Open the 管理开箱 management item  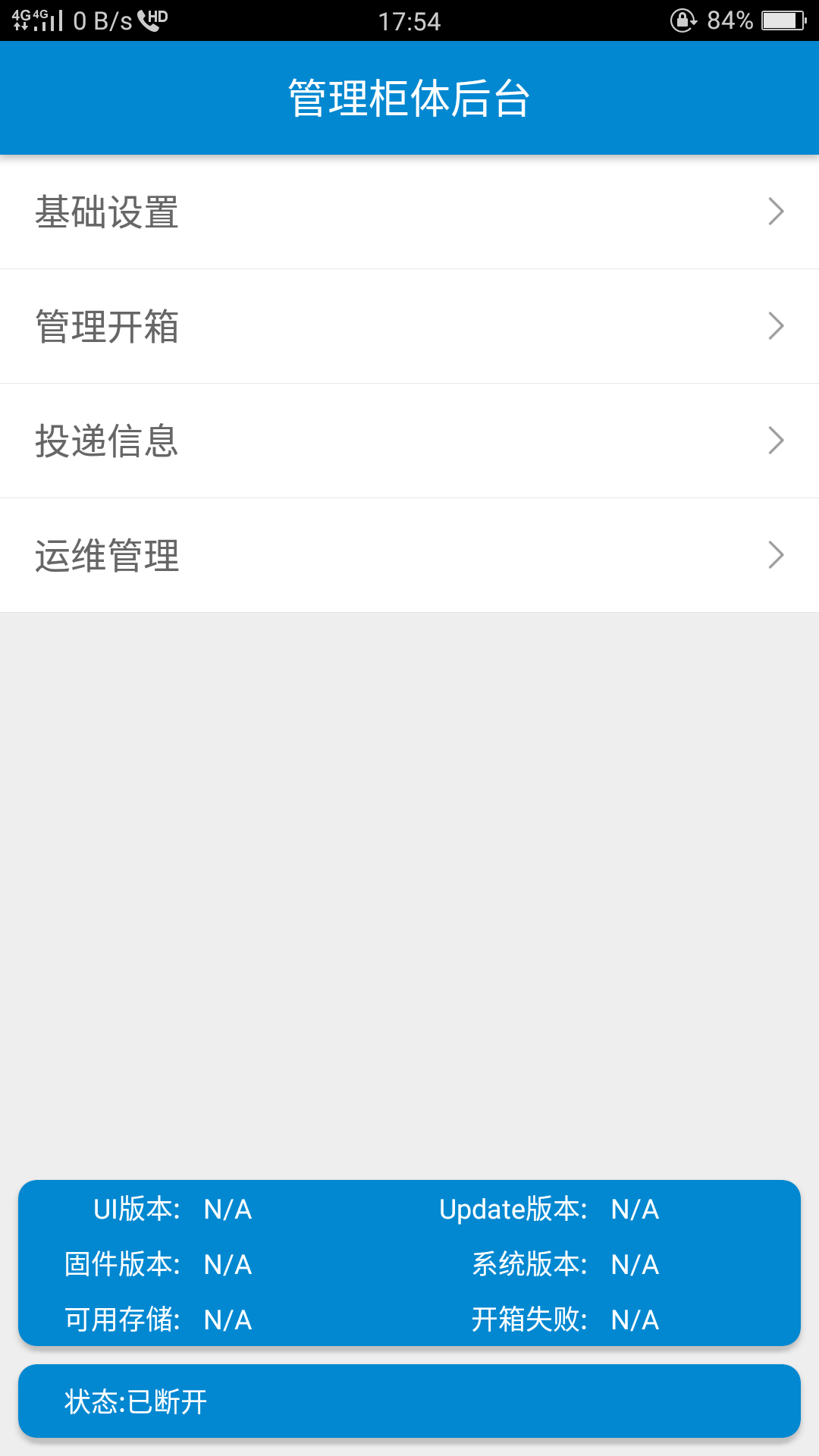(106, 326)
